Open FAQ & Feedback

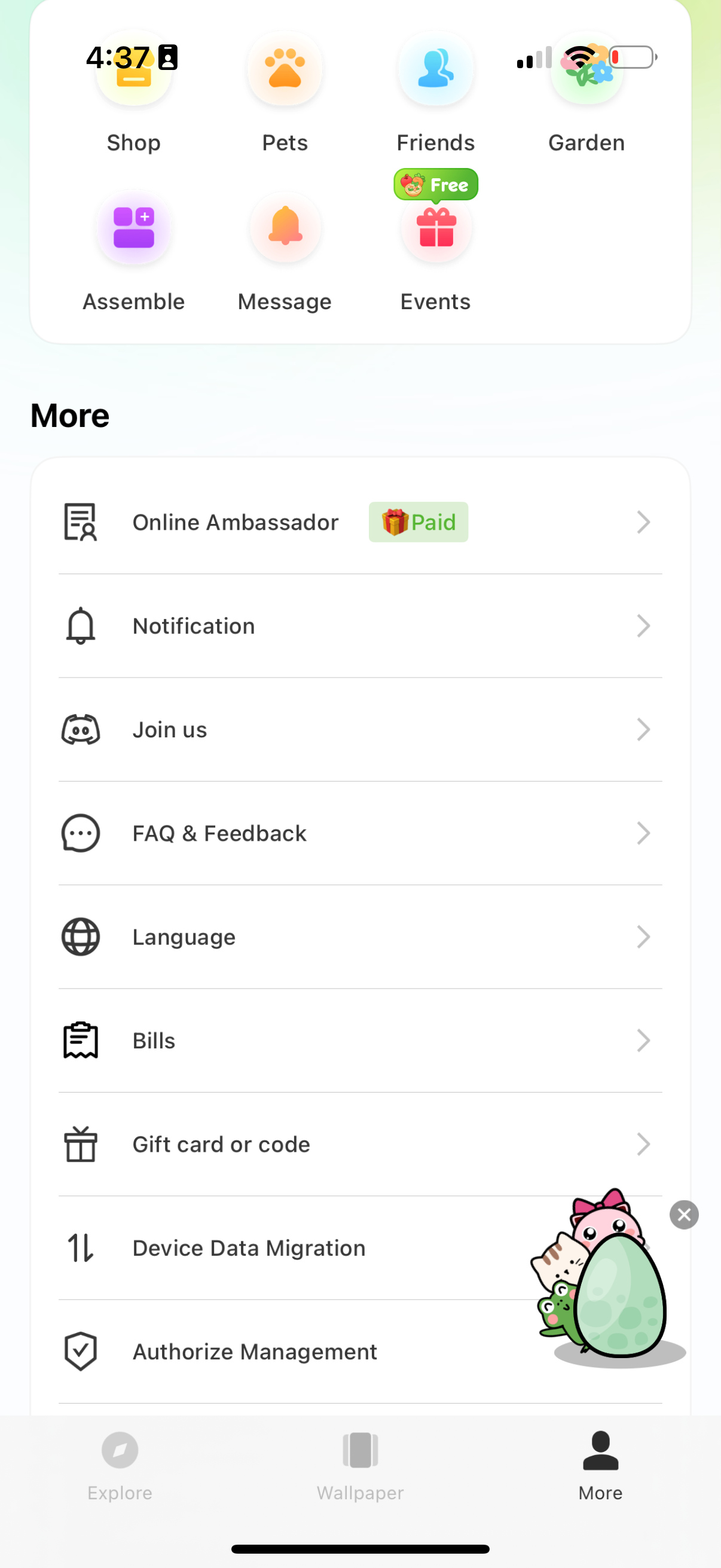(360, 832)
